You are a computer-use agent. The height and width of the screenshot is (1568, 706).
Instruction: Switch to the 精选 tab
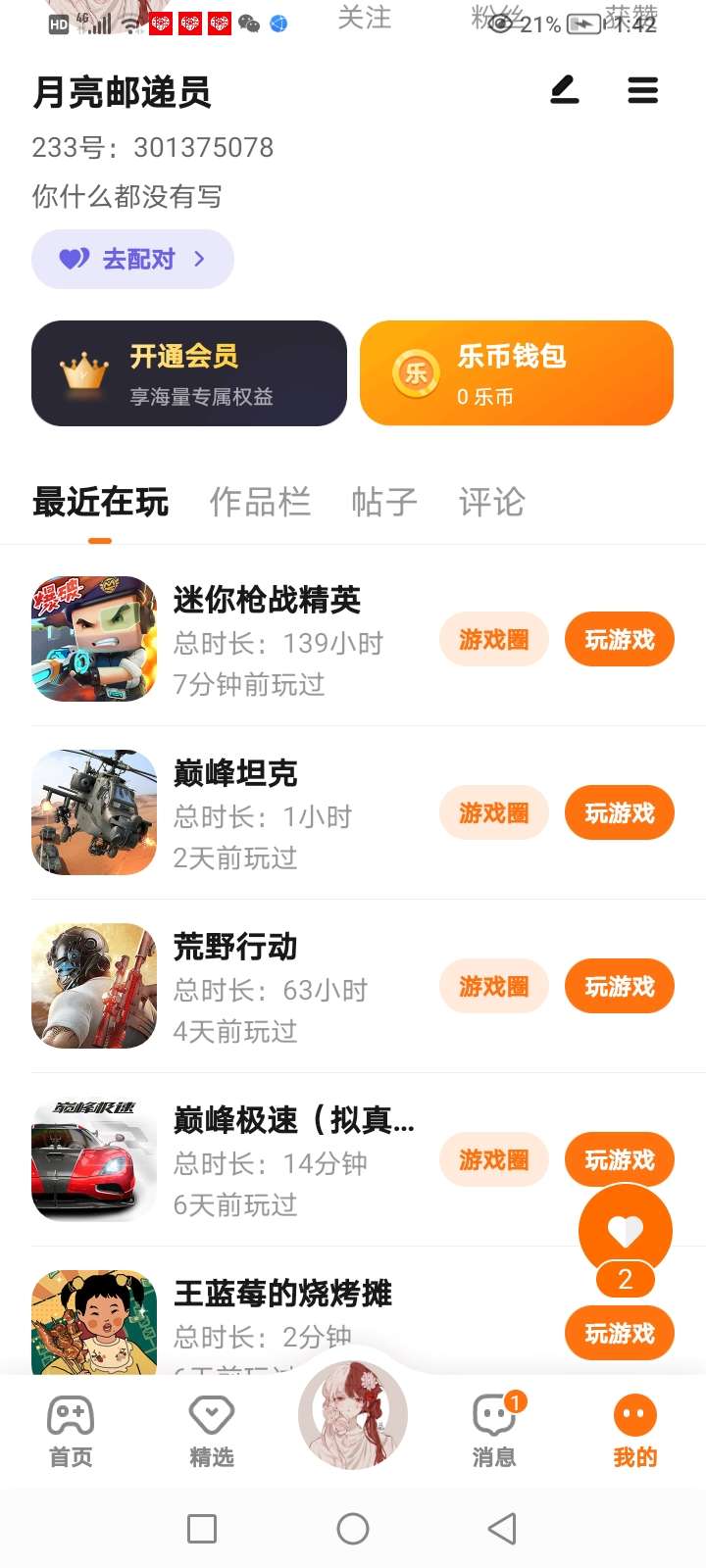(x=212, y=1431)
